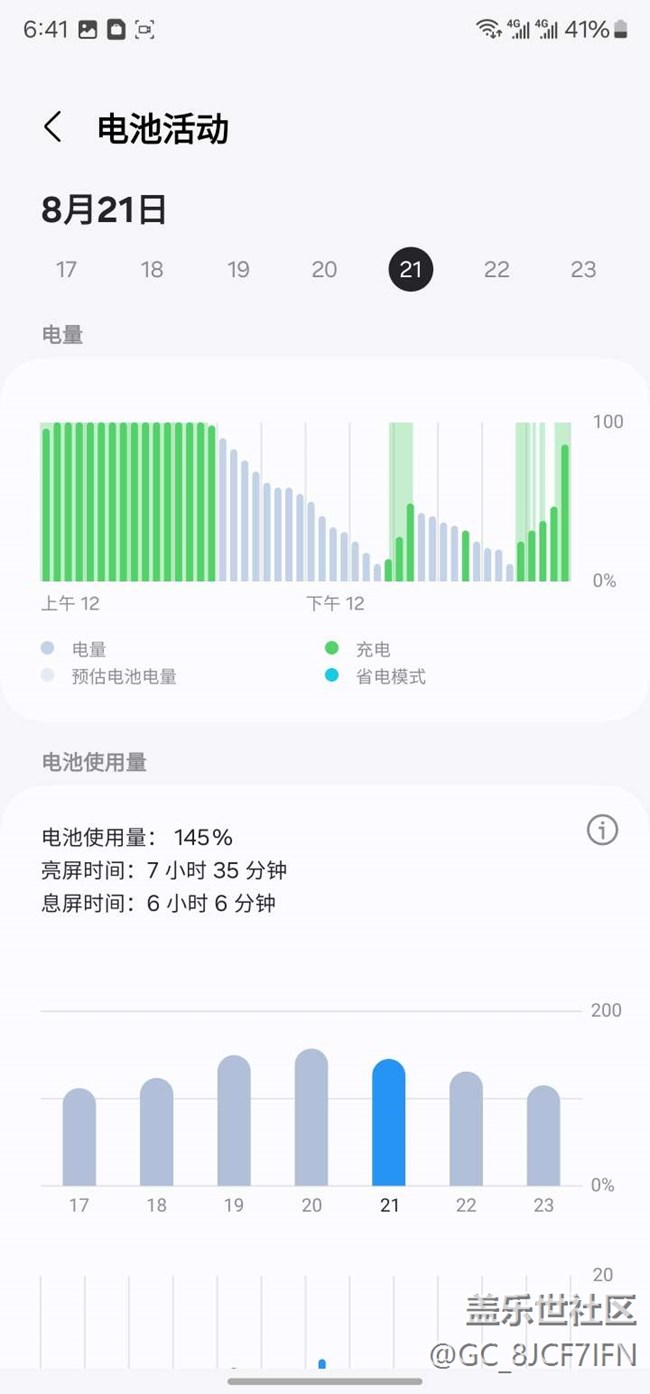
Task: Choose the usage bar labeled 23
Action: pyautogui.click(x=544, y=1136)
